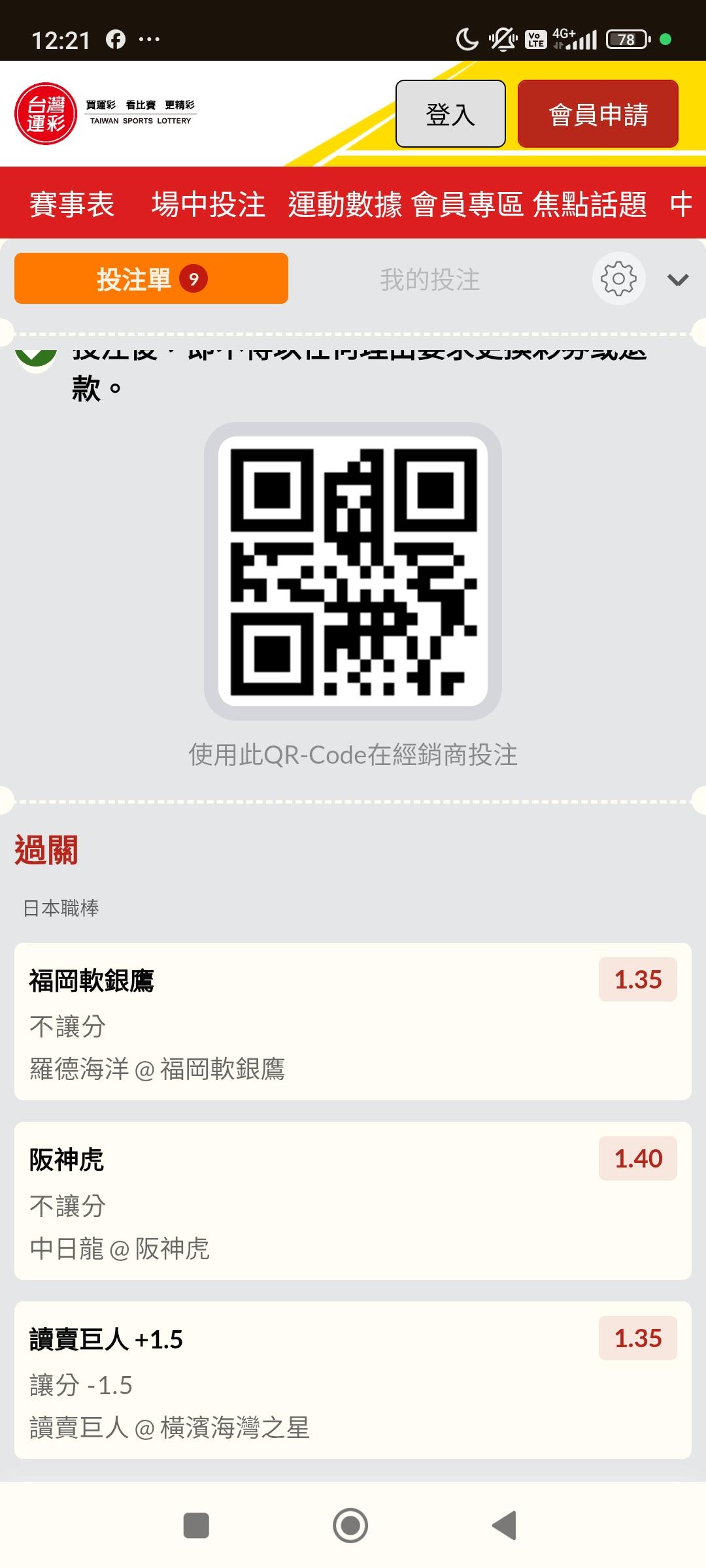Go to 焦點話題 hot topics
Image resolution: width=706 pixels, height=1568 pixels.
point(590,204)
